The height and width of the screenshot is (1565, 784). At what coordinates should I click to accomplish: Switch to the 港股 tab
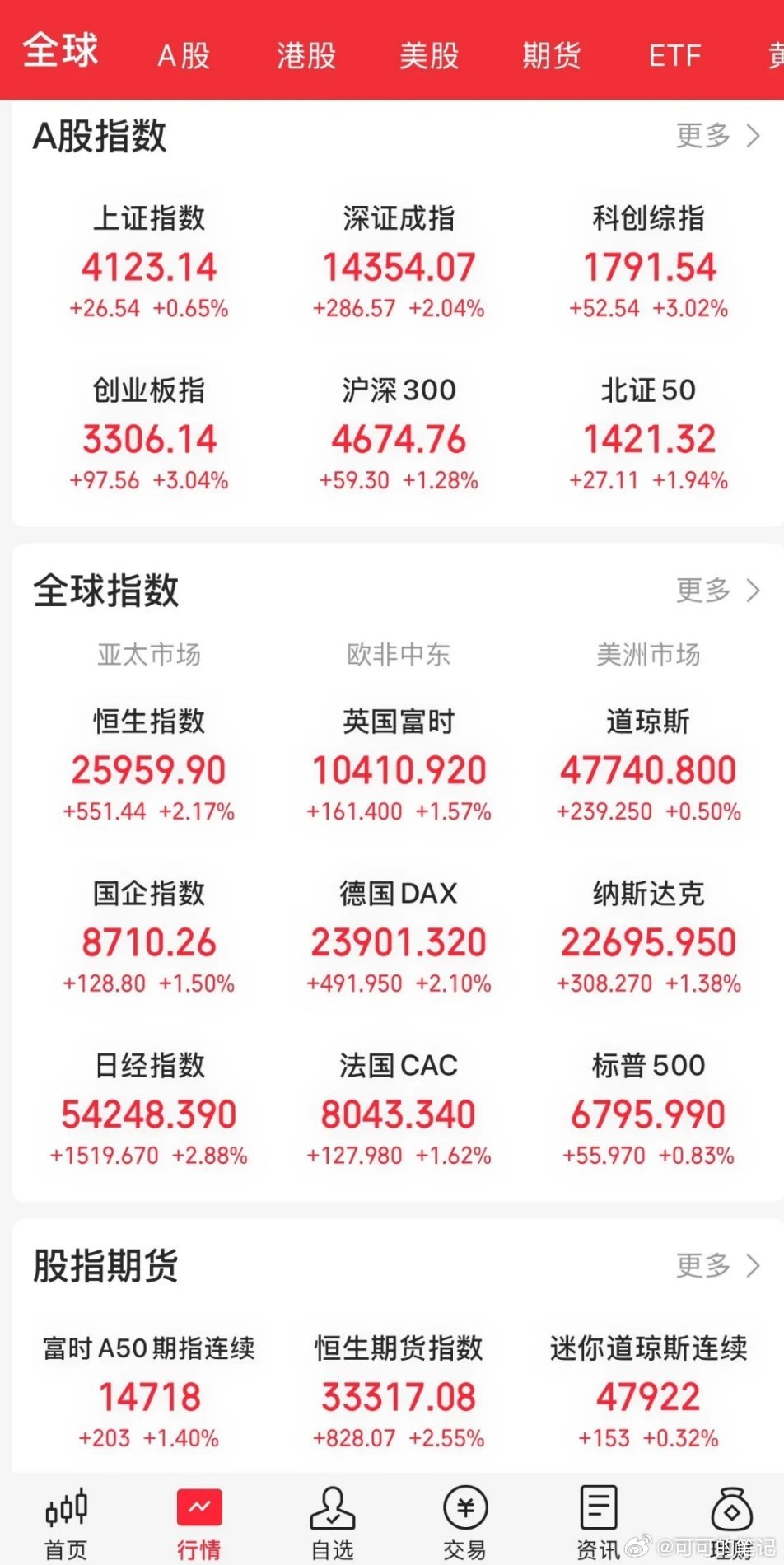click(x=305, y=56)
